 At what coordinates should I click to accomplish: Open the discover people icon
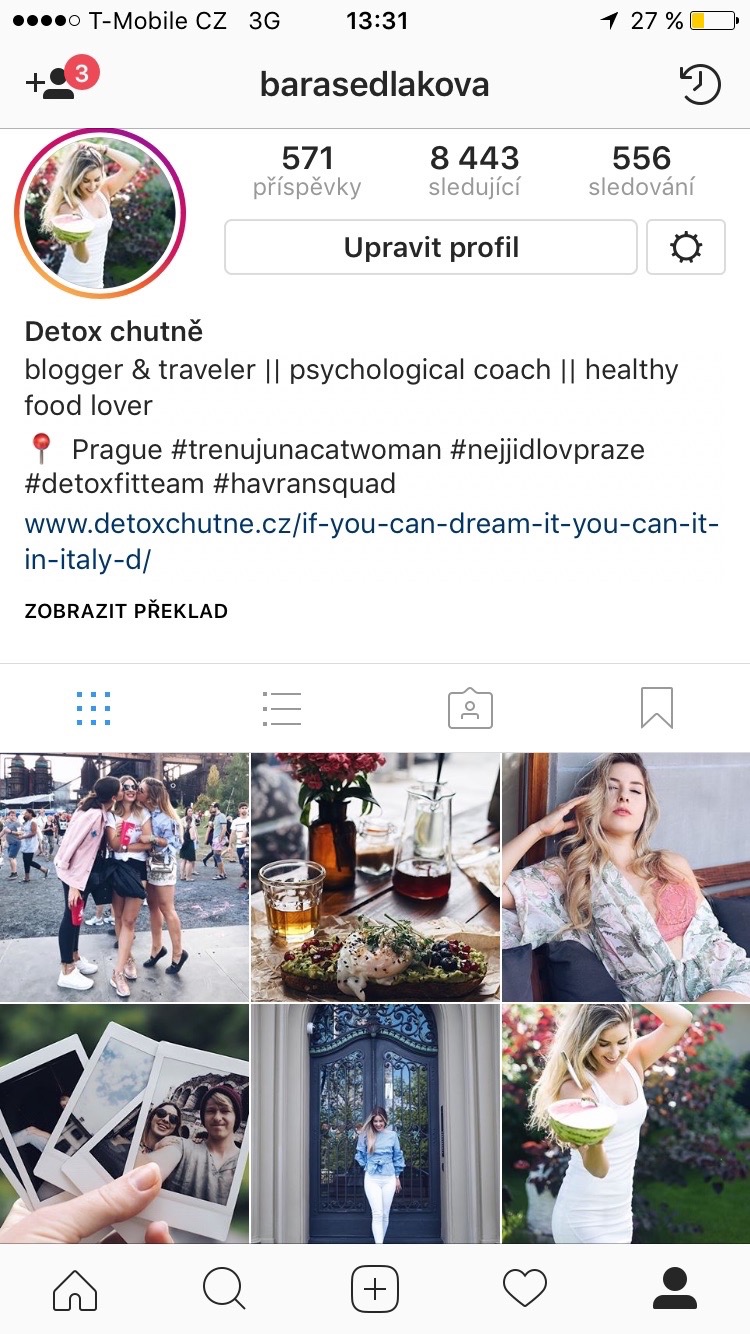pos(52,84)
